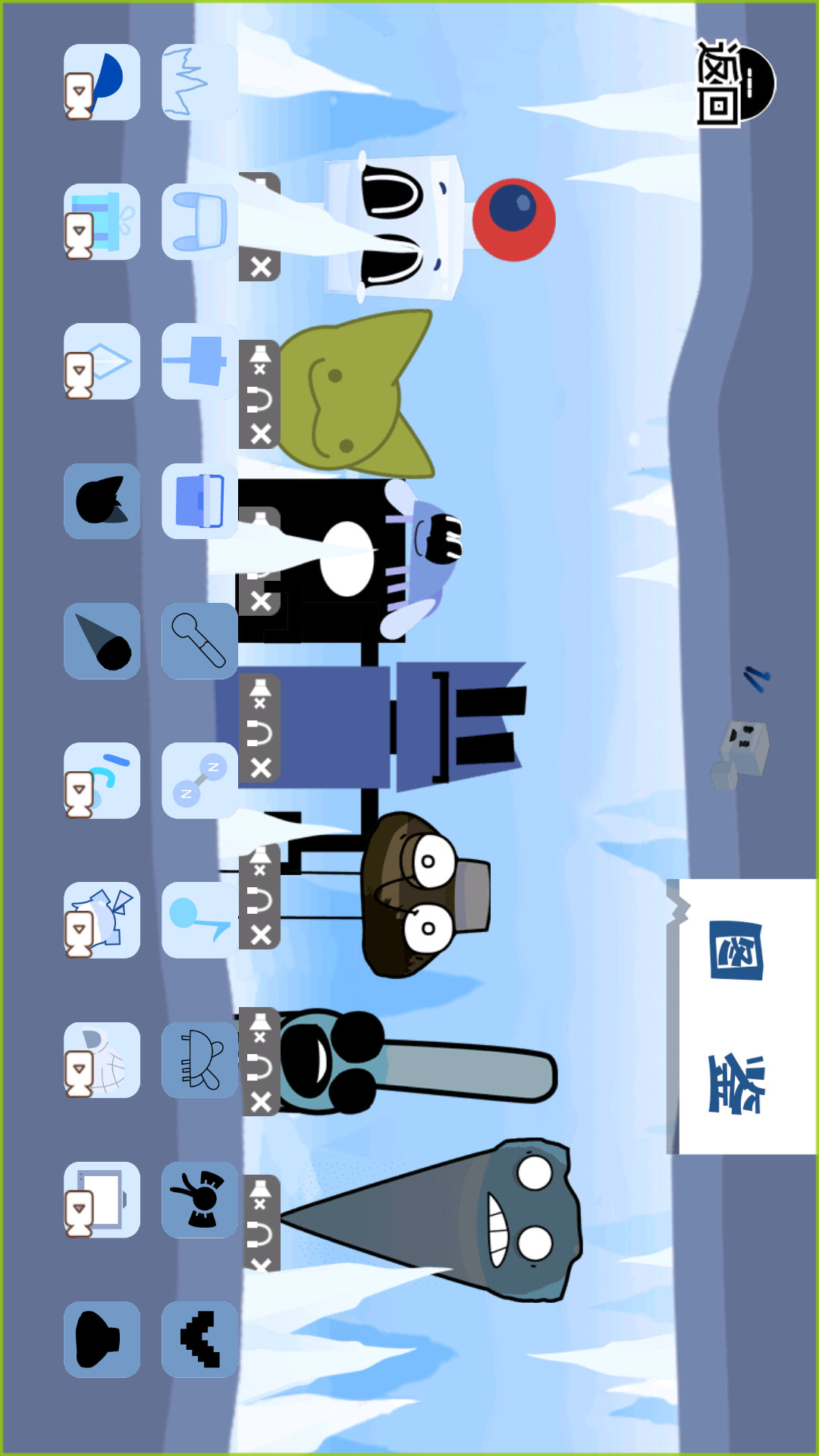Choose the blue bucket sound icon

(199, 501)
